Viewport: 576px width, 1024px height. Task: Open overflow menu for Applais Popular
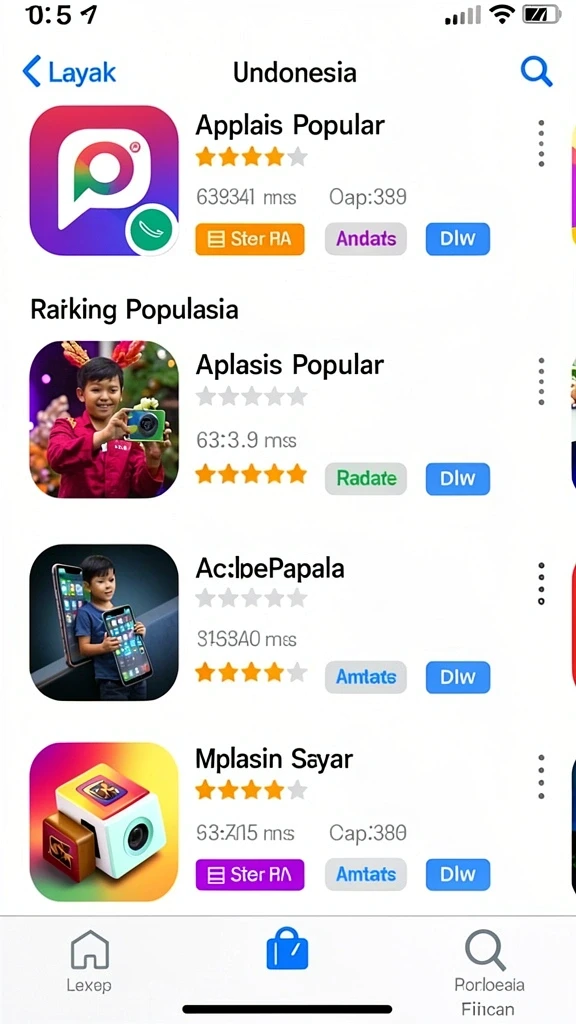click(541, 143)
